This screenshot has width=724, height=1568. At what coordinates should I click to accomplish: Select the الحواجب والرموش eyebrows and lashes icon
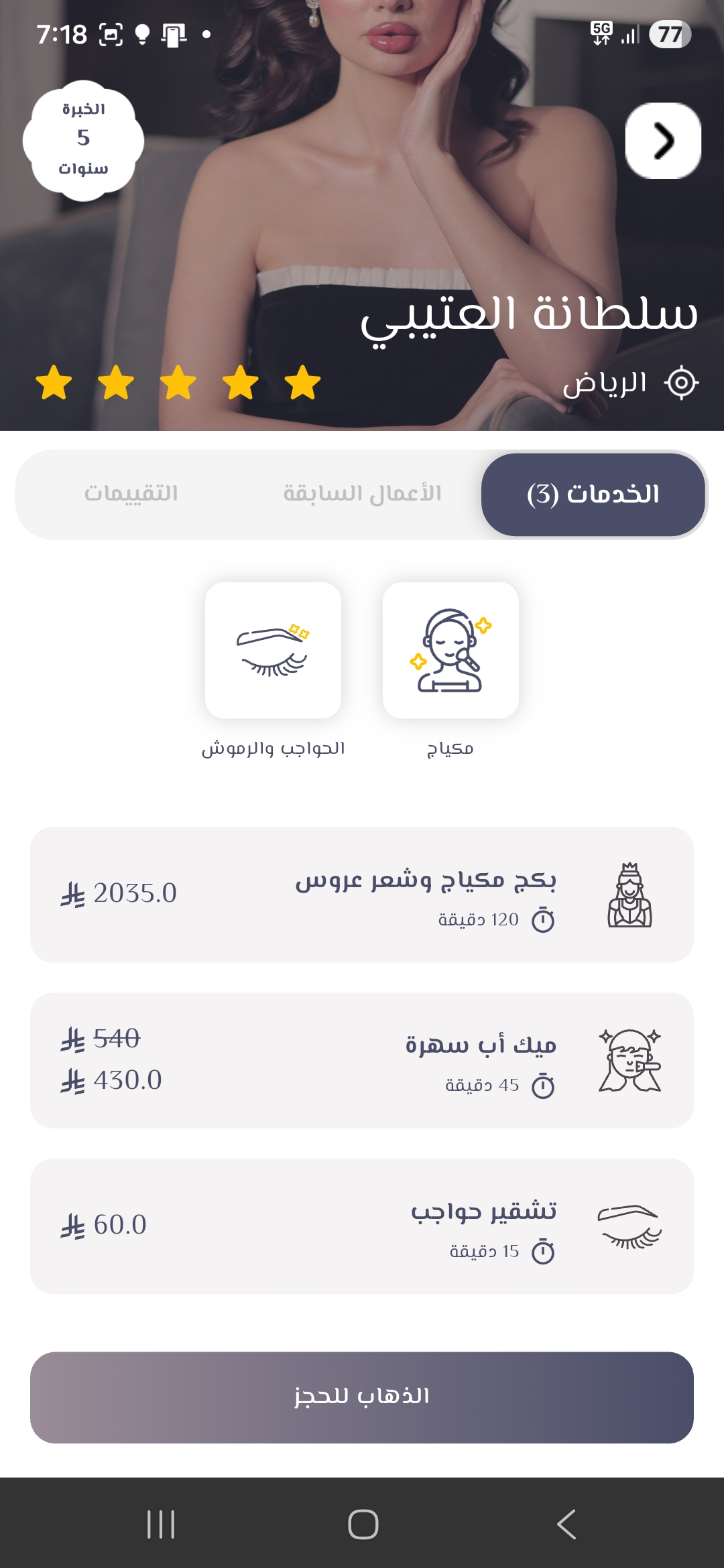point(274,650)
